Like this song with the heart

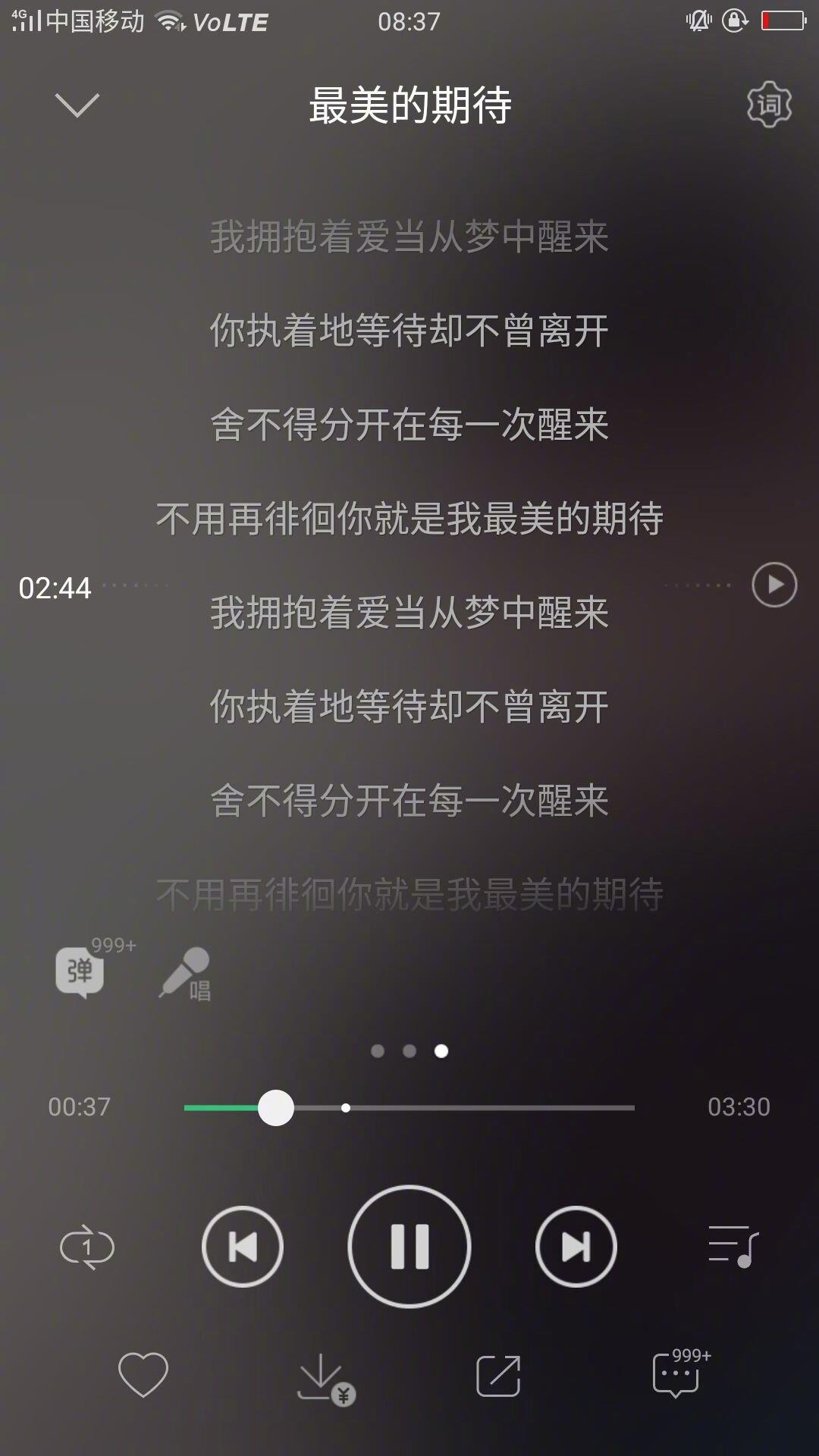tap(143, 1374)
